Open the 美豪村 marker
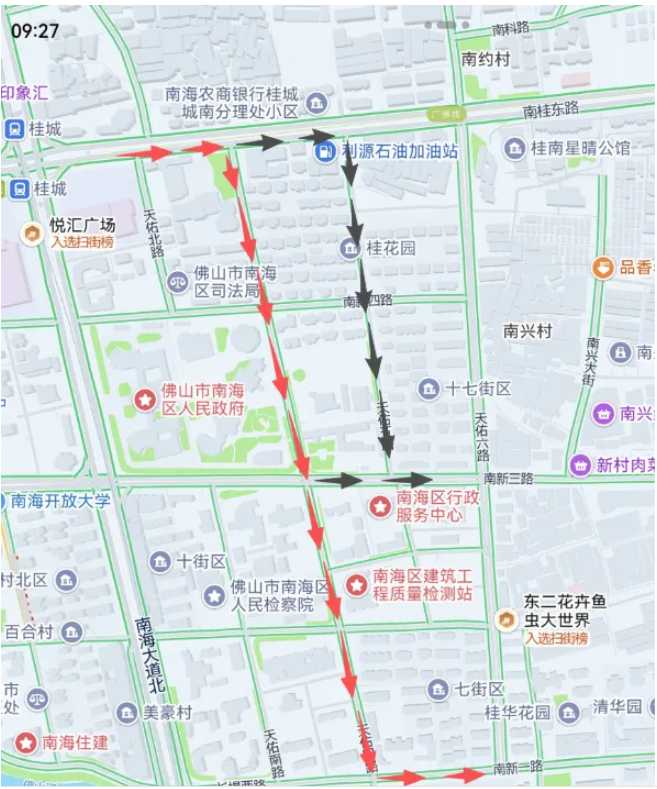657x789 pixels. pyautogui.click(x=127, y=712)
